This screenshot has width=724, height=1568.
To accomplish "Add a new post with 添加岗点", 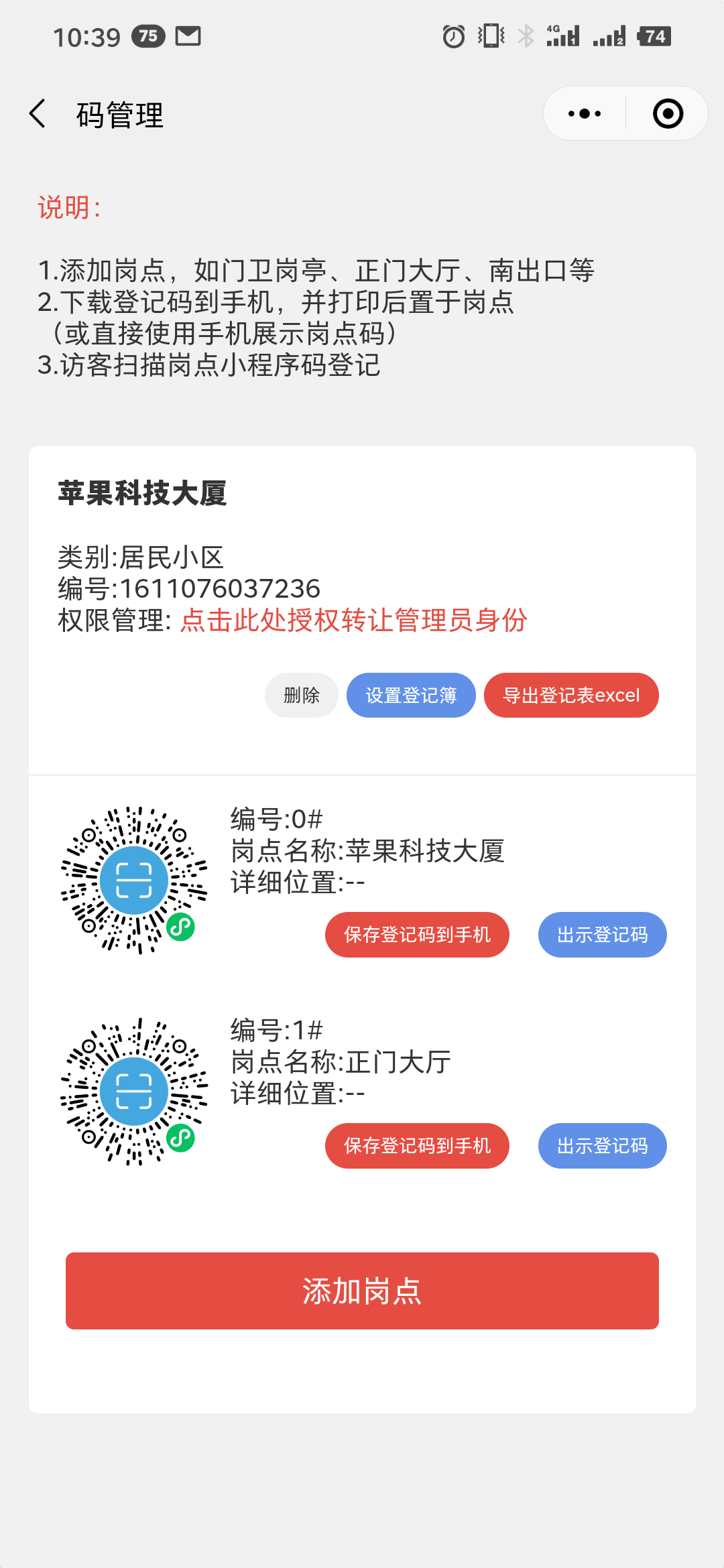I will [x=362, y=1291].
